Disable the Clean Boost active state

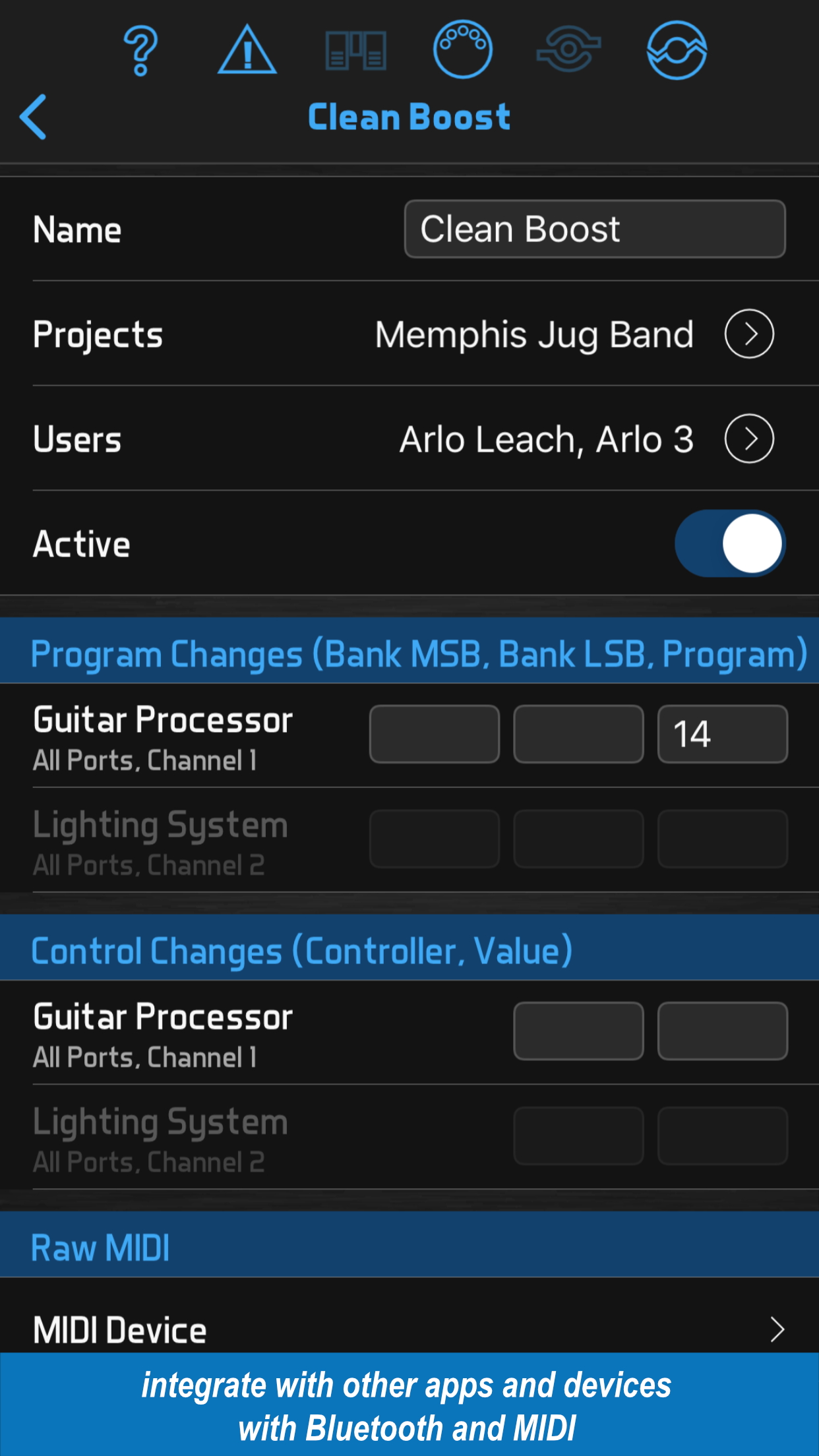click(x=729, y=543)
